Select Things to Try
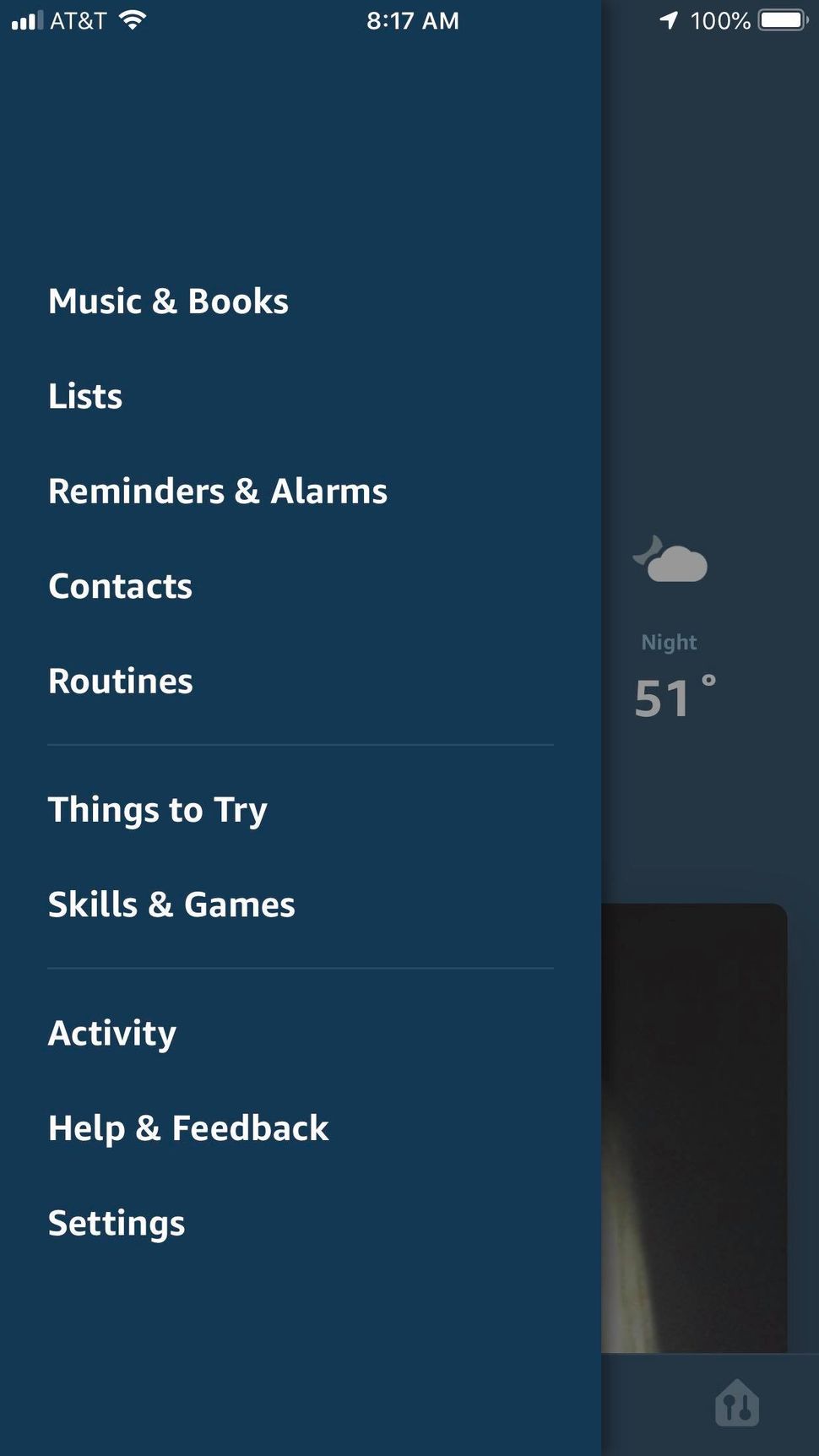 click(157, 809)
